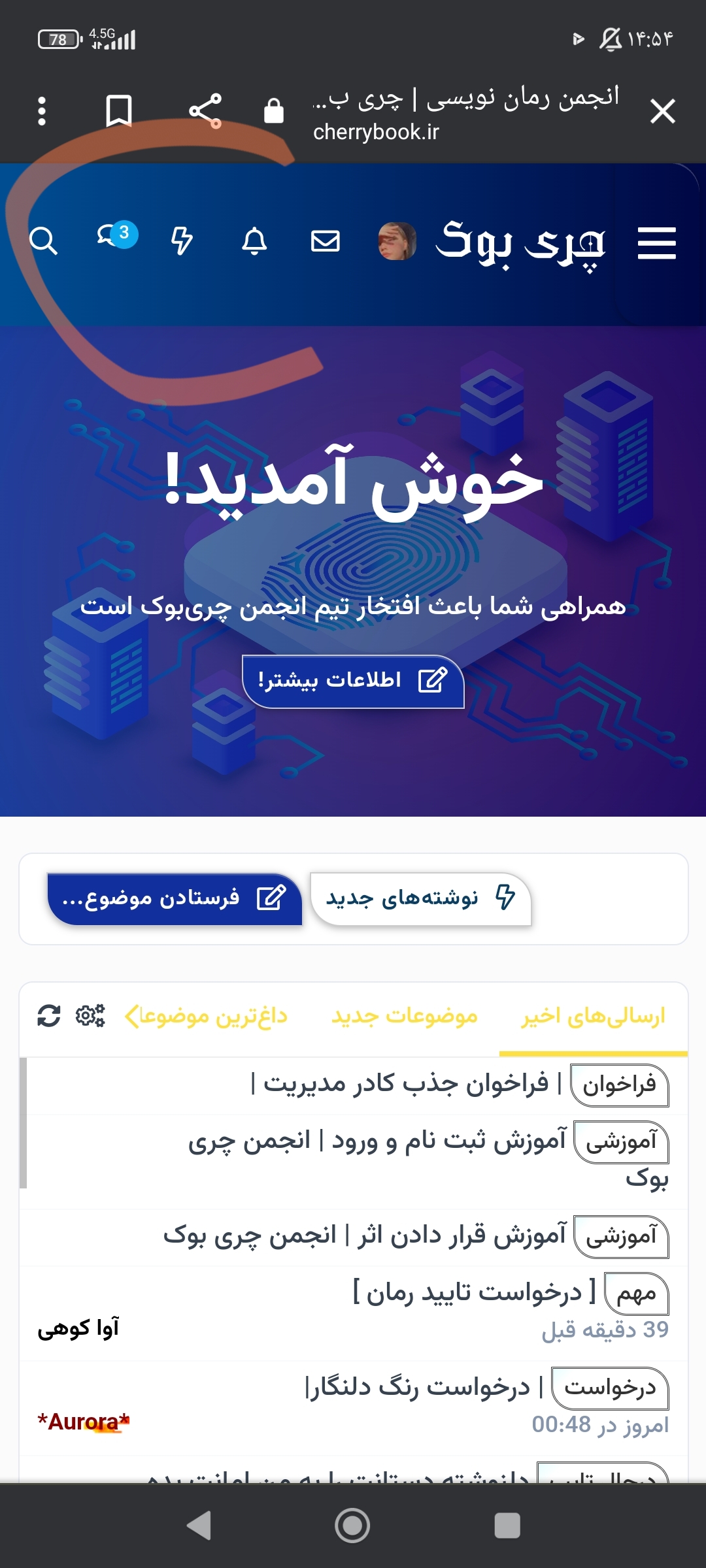Screen dimensions: 706x1568
Task: Switch to داغ‌ترین موضوعات tab
Action: tap(207, 1017)
